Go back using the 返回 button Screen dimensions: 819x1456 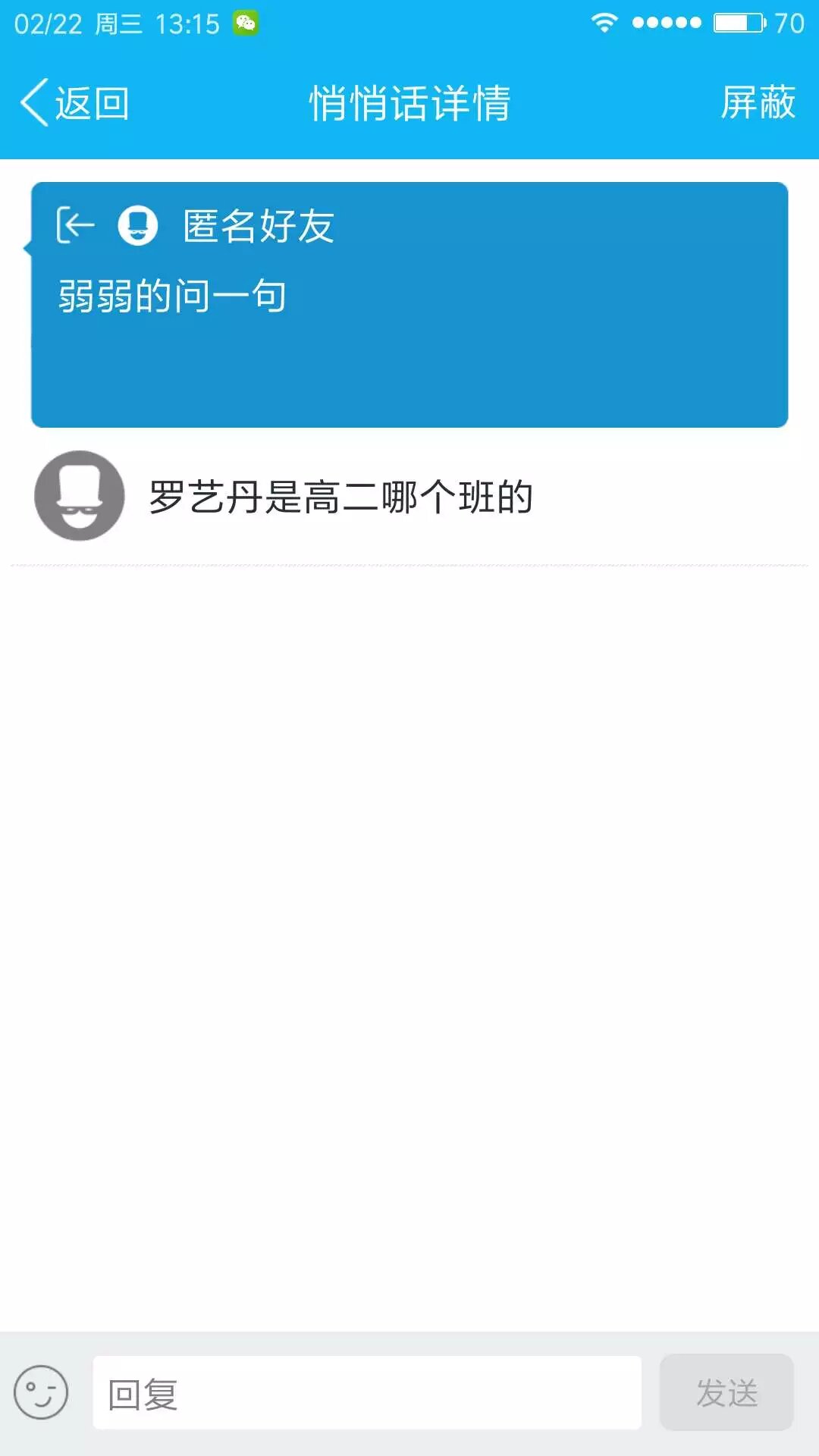tap(75, 103)
